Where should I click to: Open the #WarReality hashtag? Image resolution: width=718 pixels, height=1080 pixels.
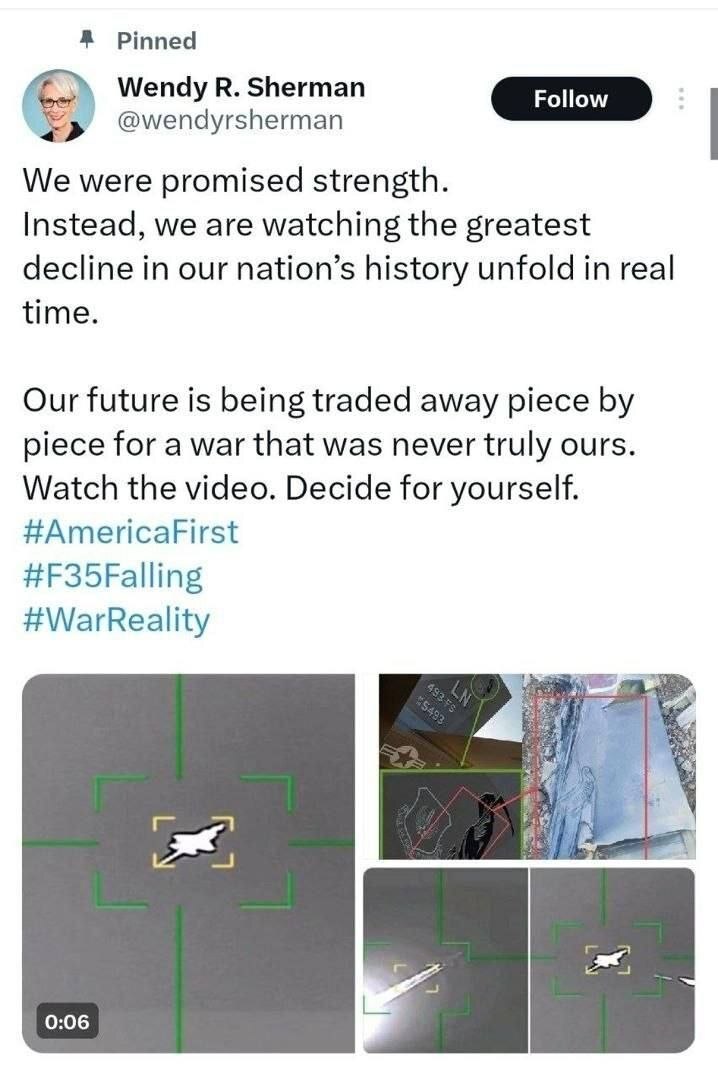[x=116, y=620]
